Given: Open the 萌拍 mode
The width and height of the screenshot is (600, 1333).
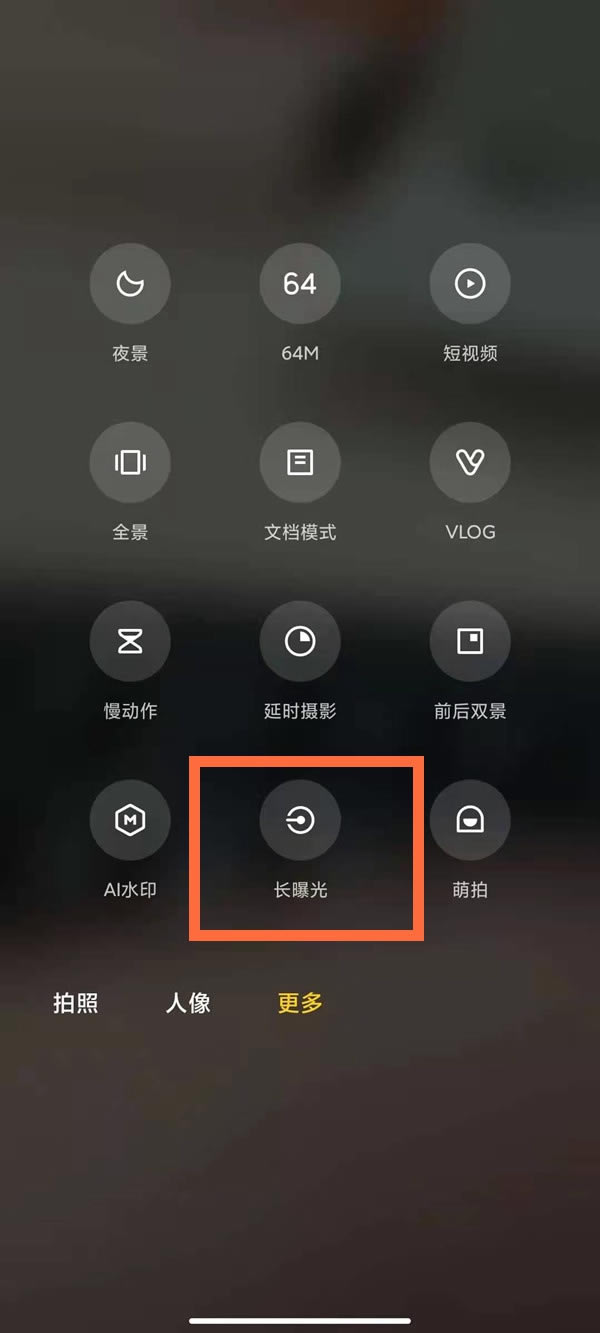Looking at the screenshot, I should click(470, 821).
